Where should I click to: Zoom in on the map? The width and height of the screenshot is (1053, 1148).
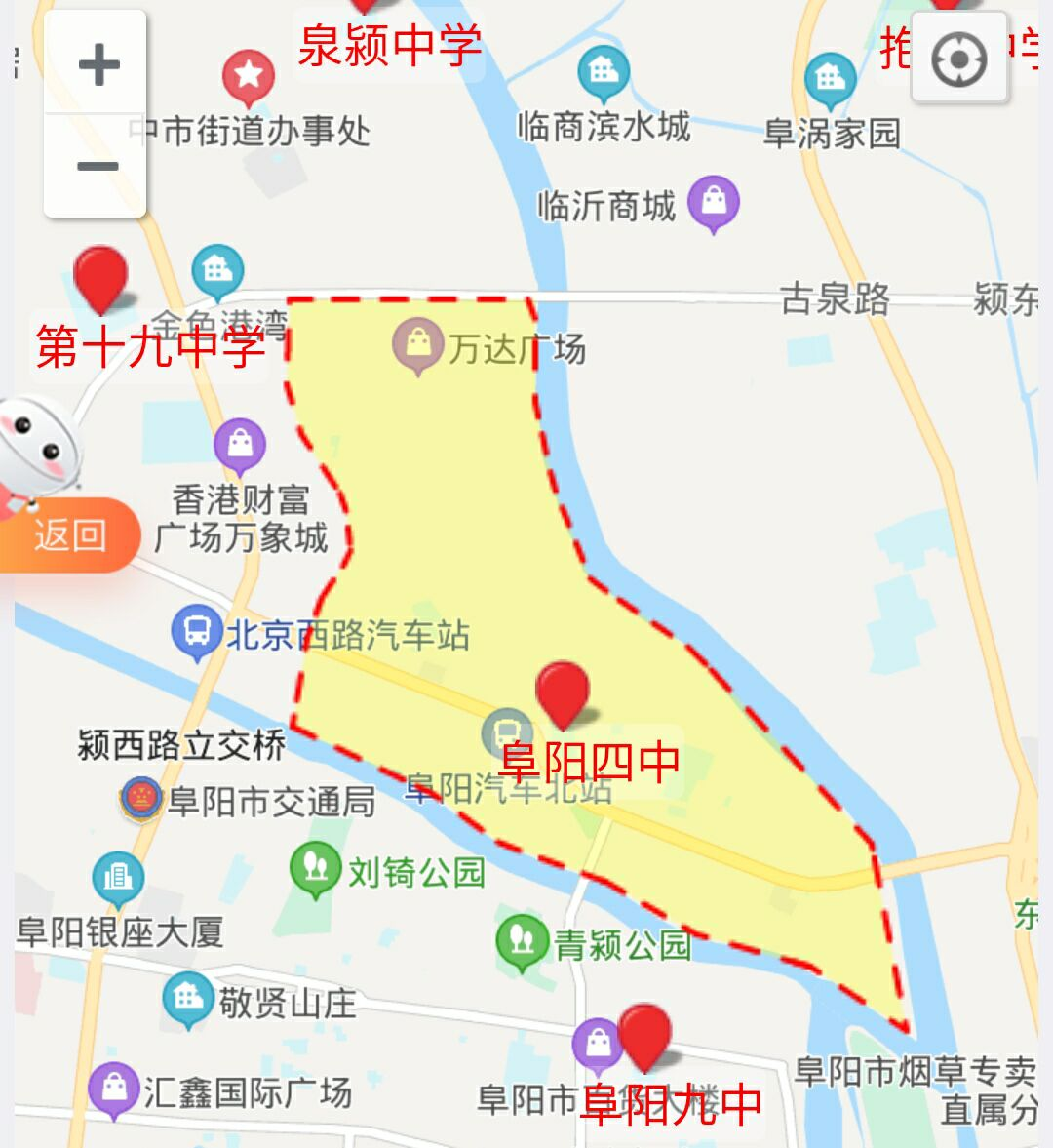(x=97, y=66)
